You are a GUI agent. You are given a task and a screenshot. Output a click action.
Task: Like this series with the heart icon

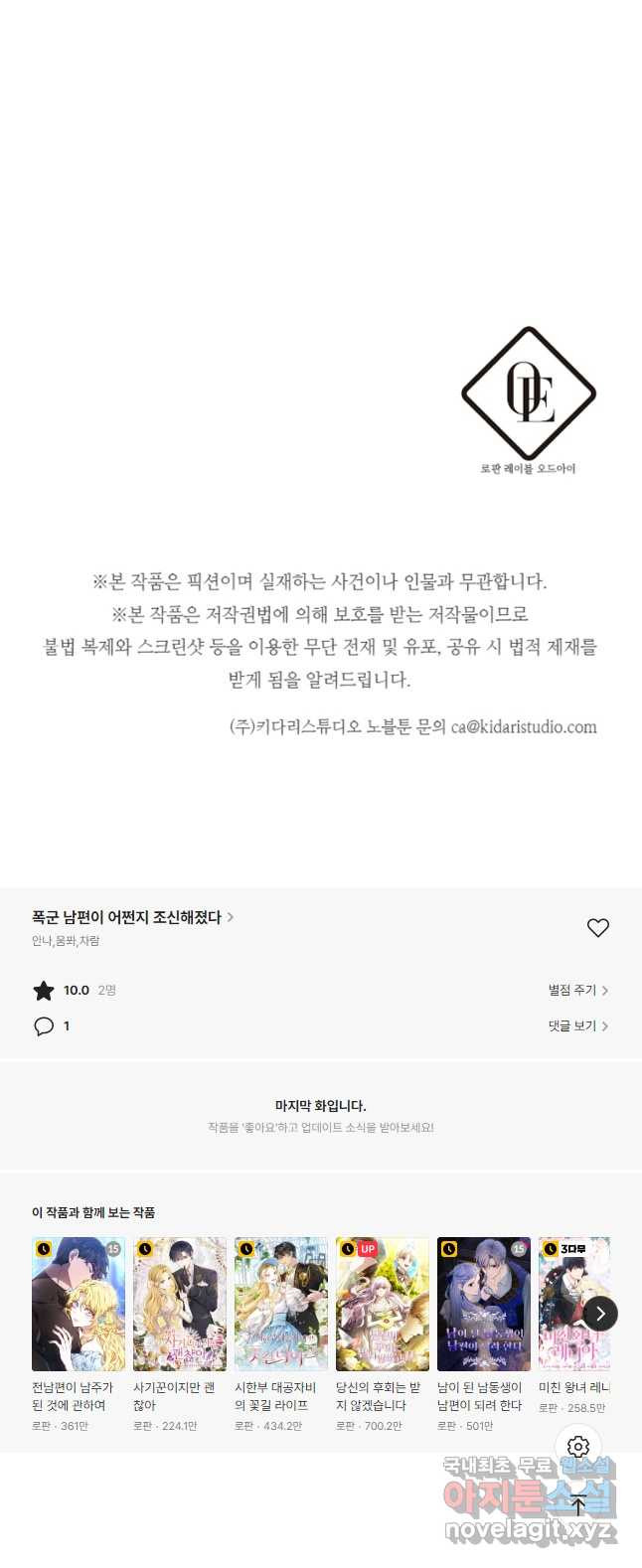pos(597,927)
